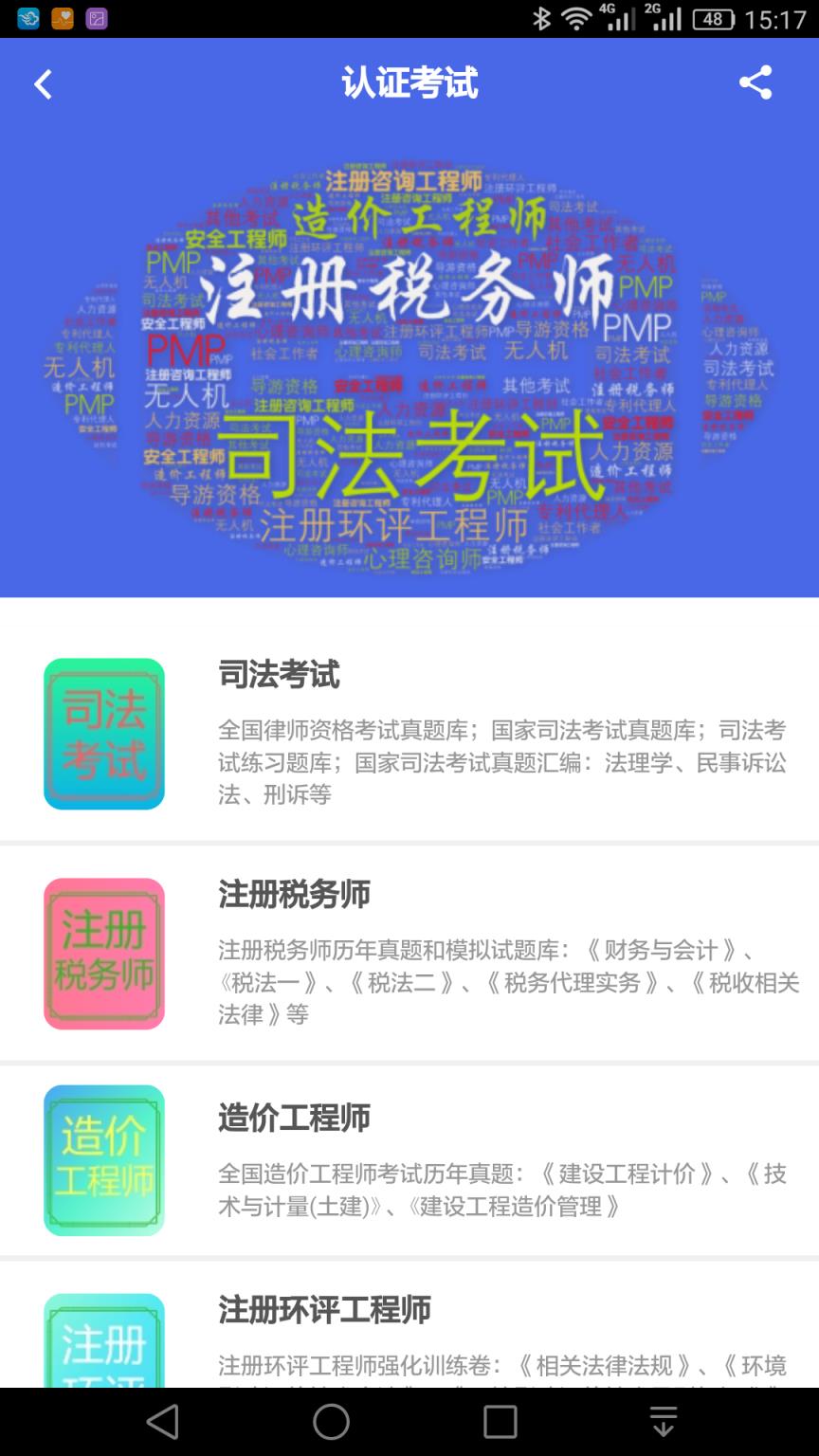Tap the exam word cloud banner image
Viewport: 819px width, 1456px height.
409,360
